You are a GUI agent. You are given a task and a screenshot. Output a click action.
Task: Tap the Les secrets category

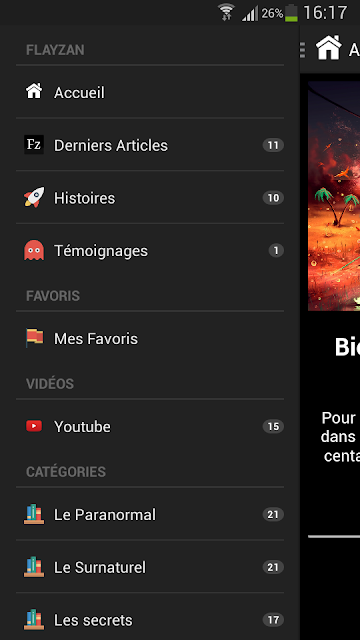pyautogui.click(x=150, y=620)
